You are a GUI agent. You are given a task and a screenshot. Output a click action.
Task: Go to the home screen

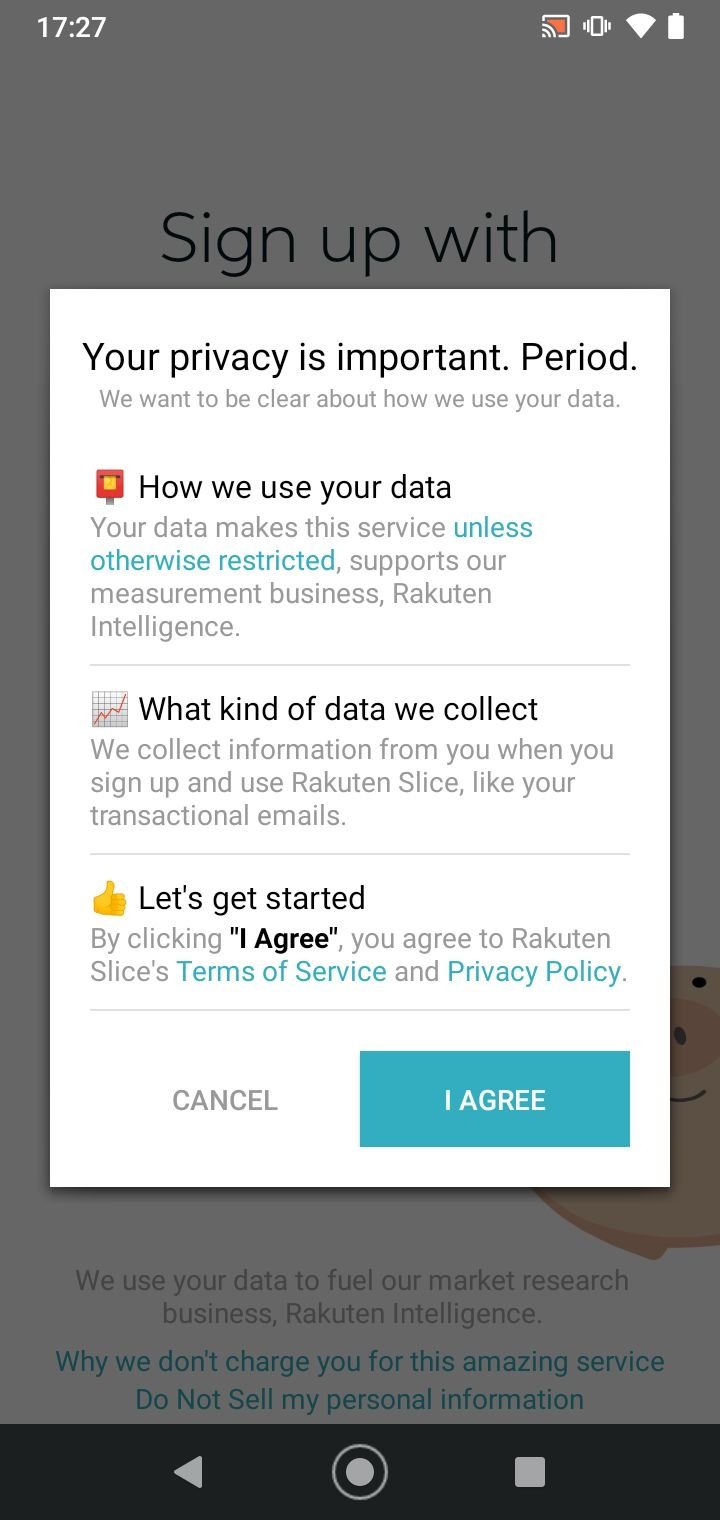[x=360, y=1472]
